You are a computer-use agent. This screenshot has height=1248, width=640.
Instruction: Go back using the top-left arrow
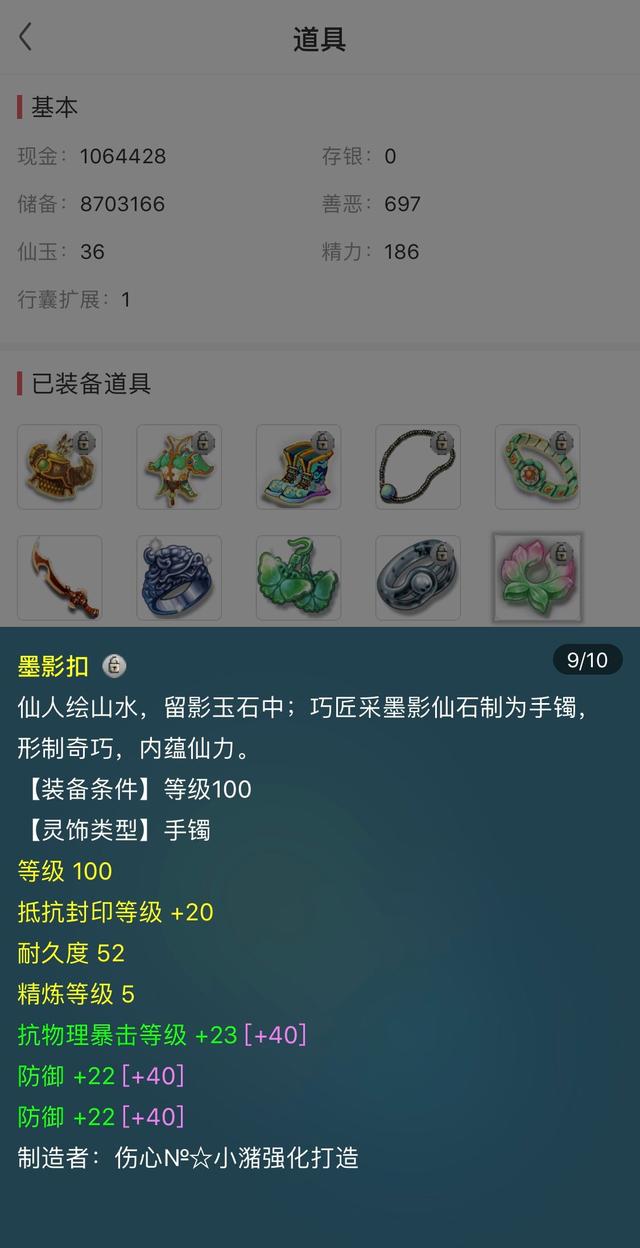[x=26, y=38]
